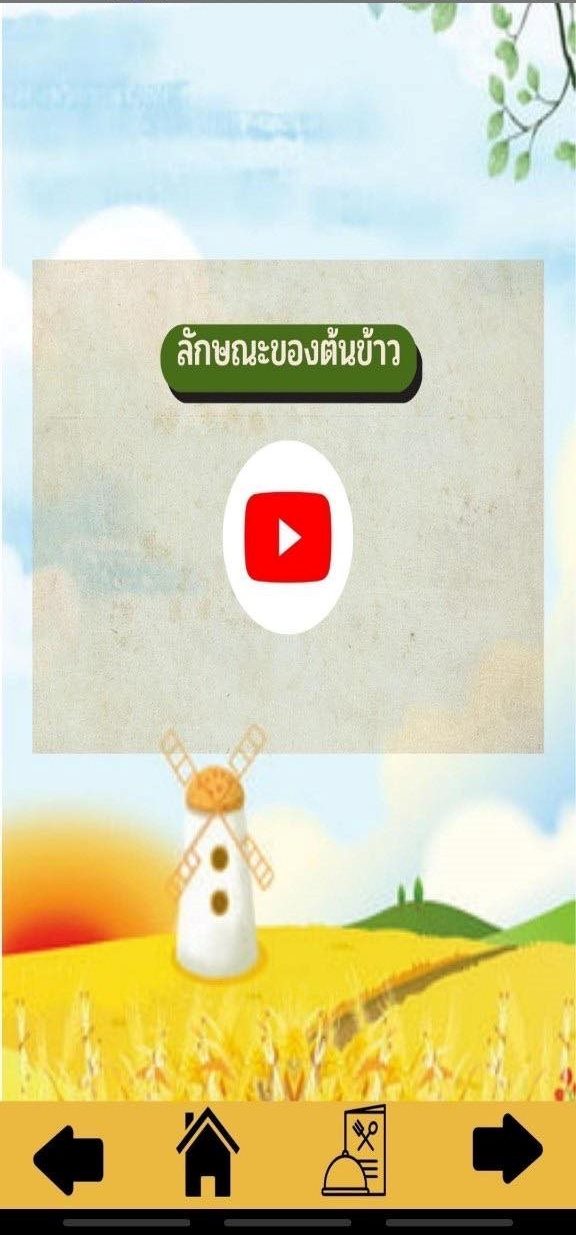Go to the previous page with left arrow
576x1235 pixels.
68,1158
